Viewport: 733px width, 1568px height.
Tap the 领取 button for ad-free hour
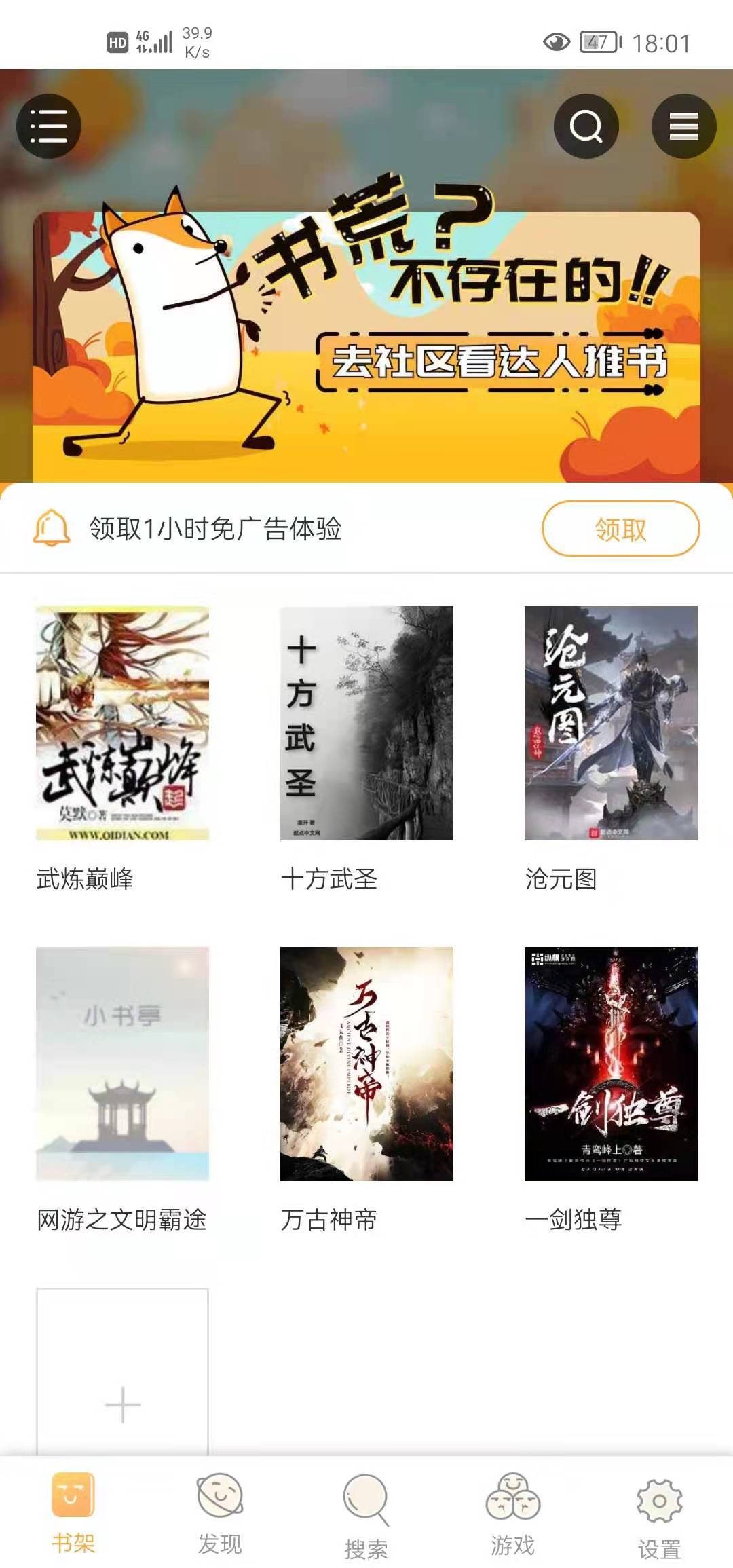pyautogui.click(x=620, y=529)
